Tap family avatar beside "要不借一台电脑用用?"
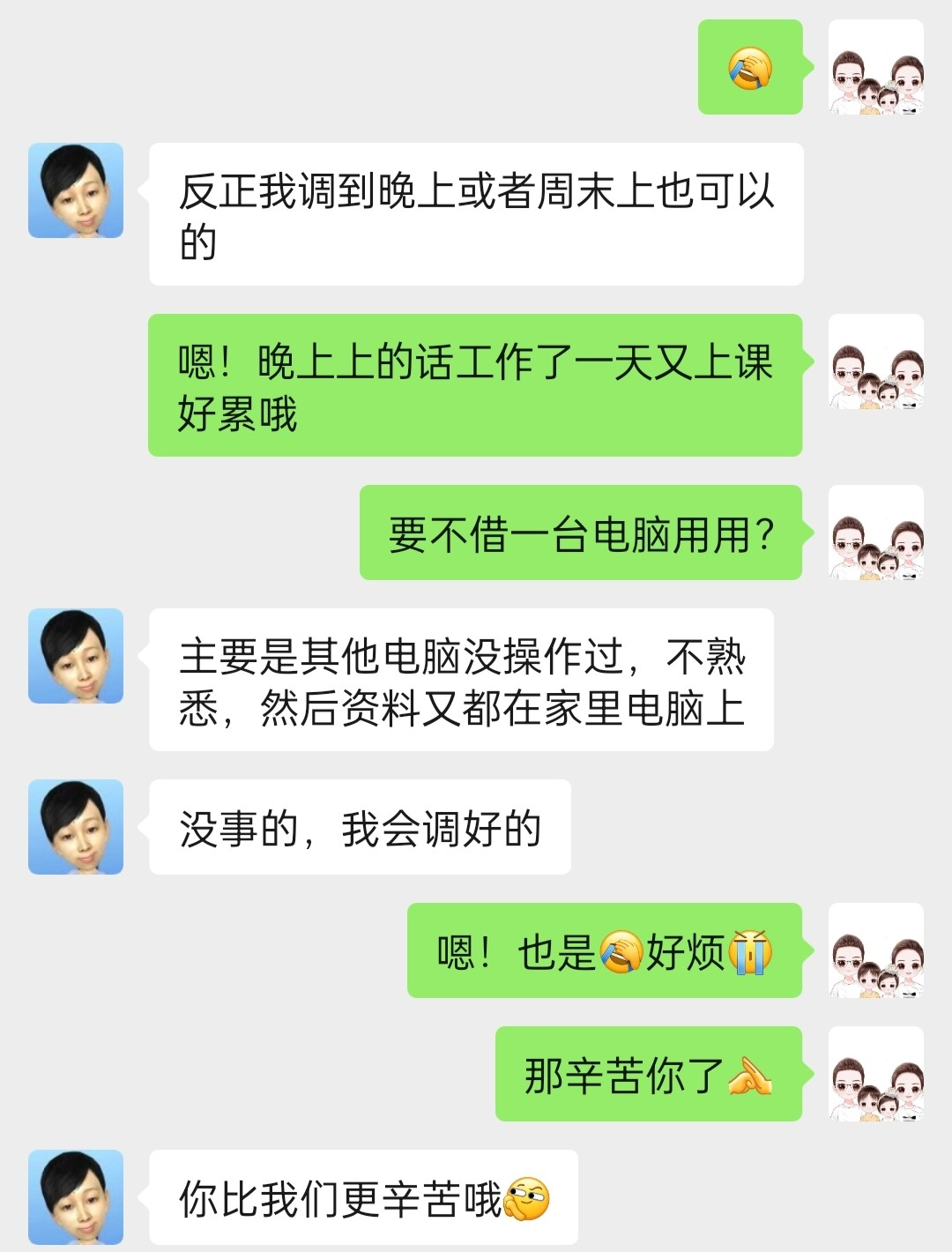Screen dimensions: 952x1252 (x=876, y=533)
